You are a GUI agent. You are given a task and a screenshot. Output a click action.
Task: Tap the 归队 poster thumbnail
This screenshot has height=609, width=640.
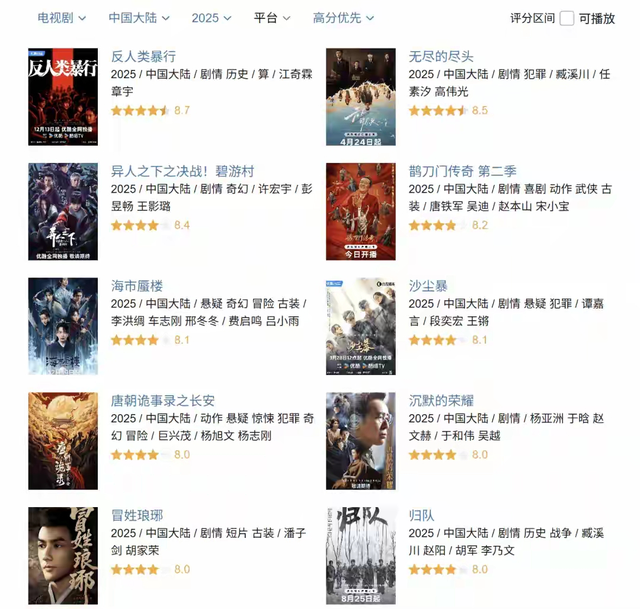360,556
